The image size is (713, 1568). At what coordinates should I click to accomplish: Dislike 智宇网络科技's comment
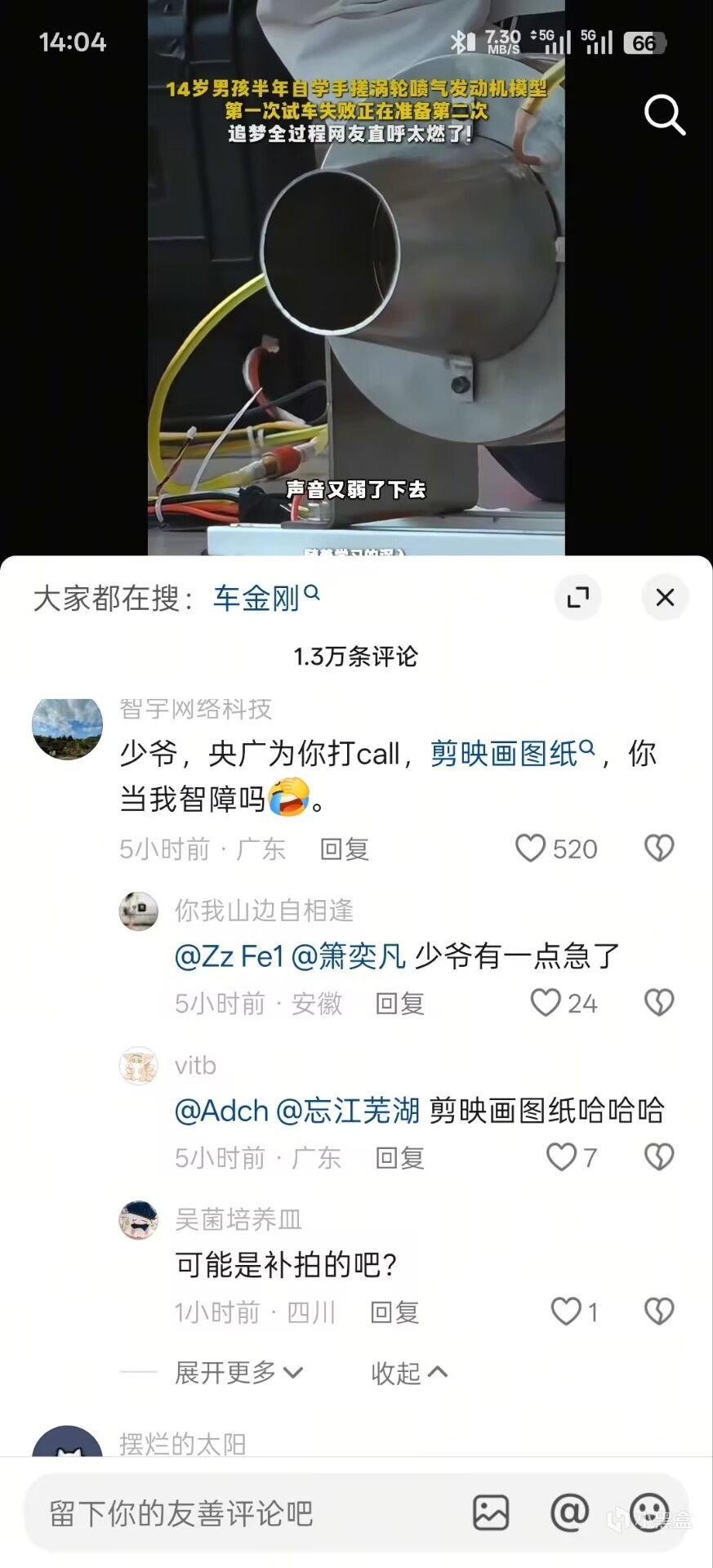click(x=658, y=849)
